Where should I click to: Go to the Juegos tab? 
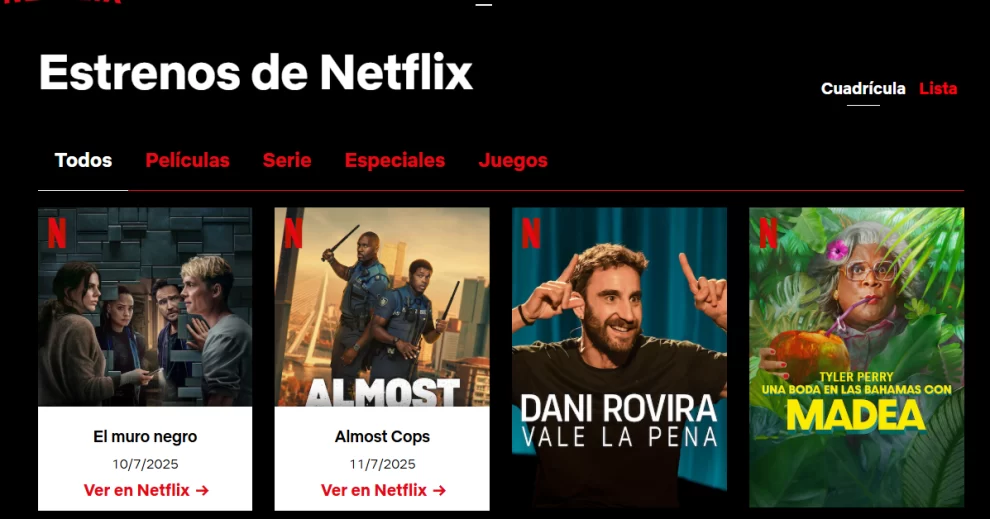tap(513, 160)
